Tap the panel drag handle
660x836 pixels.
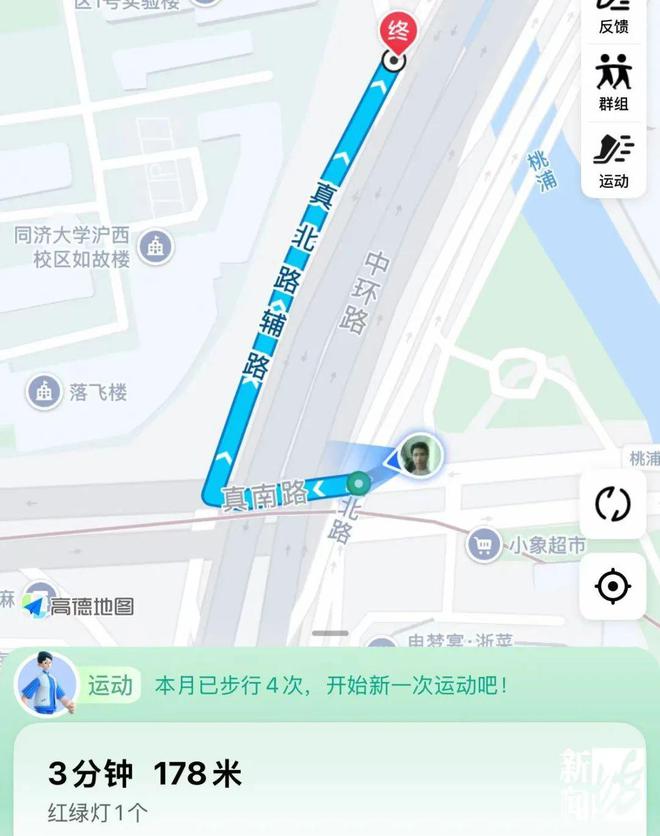(x=330, y=633)
